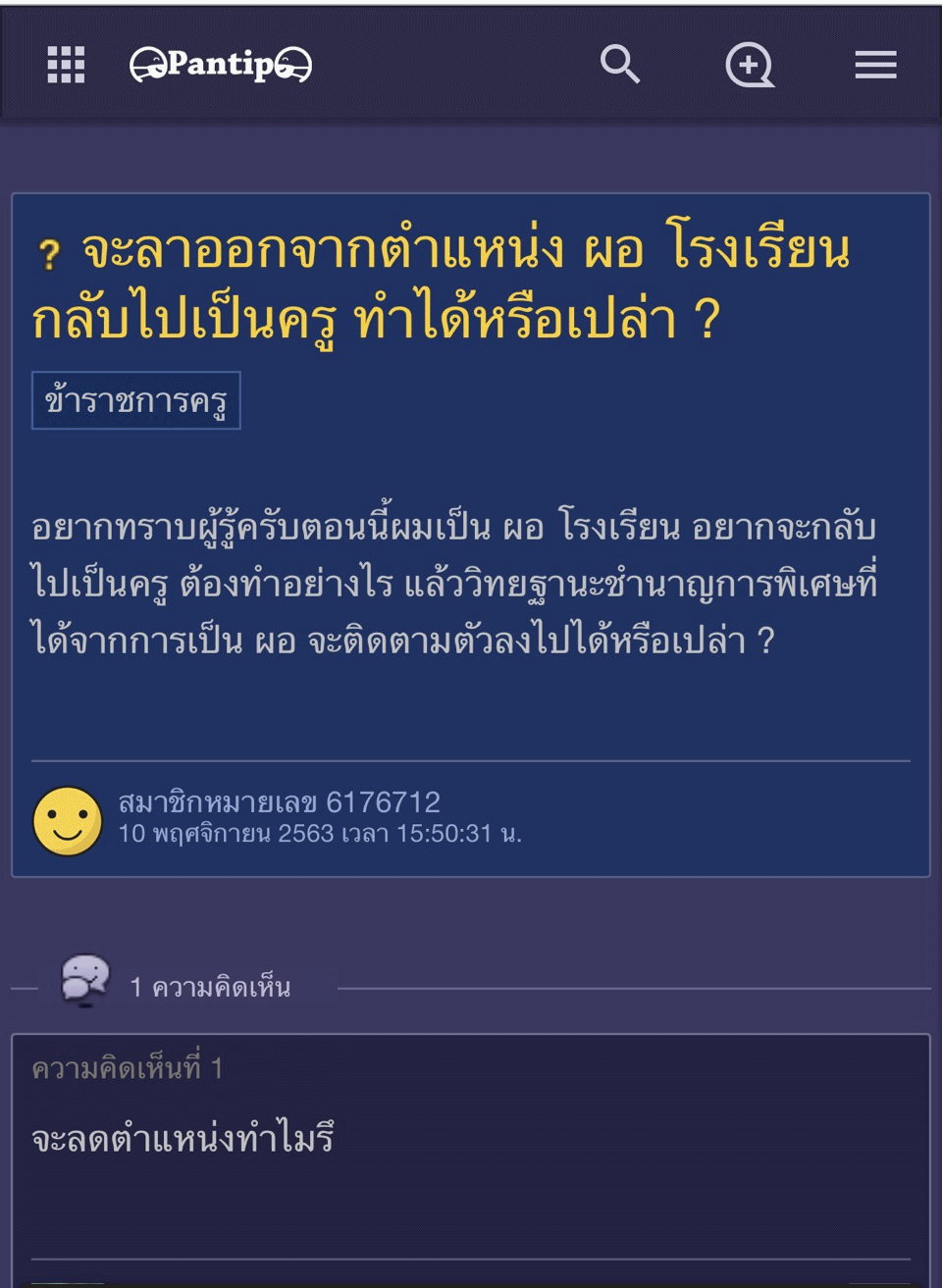Open the hamburger menu
The height and width of the screenshot is (1288, 942).
tap(875, 65)
